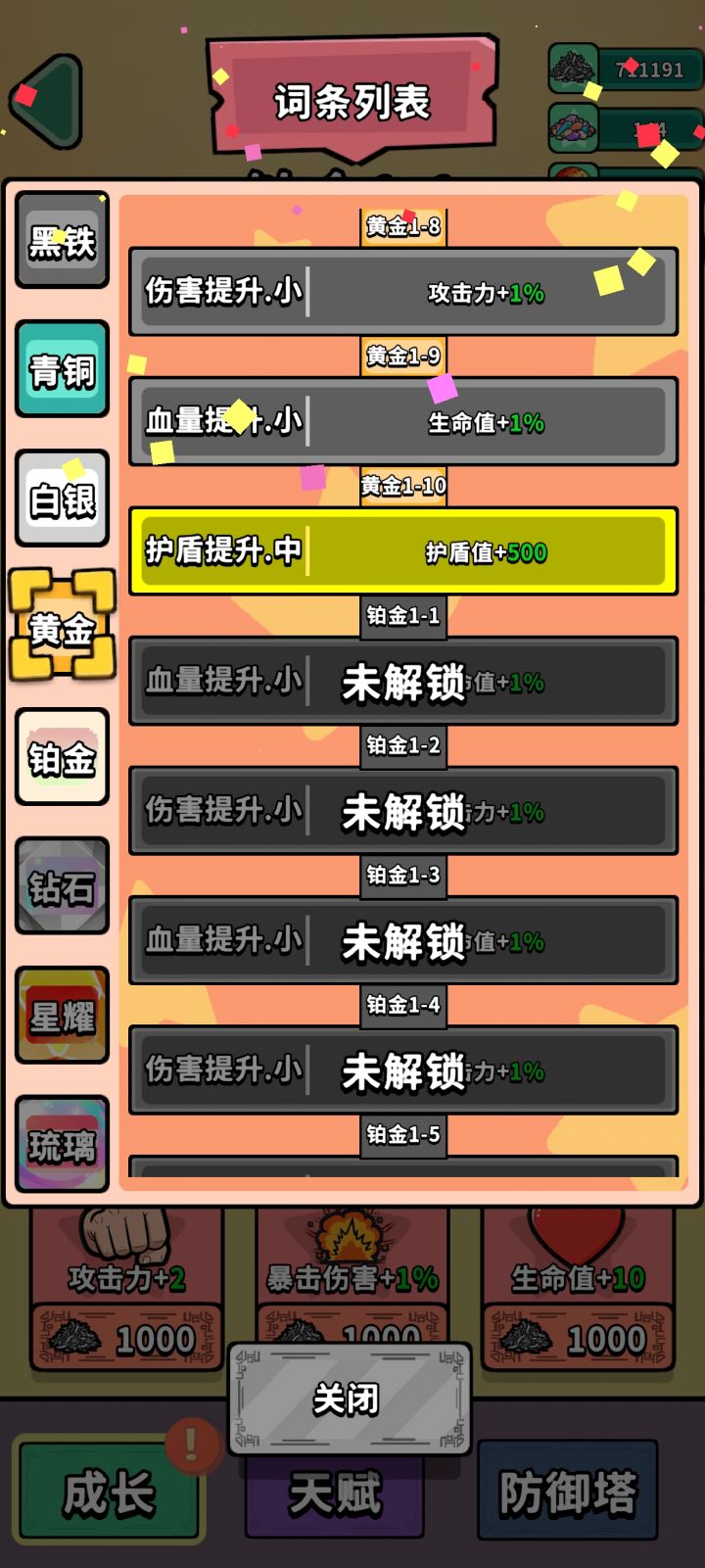Activate the 血量提升.小 entry under 黄金1-9
The height and width of the screenshot is (1568, 705).
coord(403,422)
